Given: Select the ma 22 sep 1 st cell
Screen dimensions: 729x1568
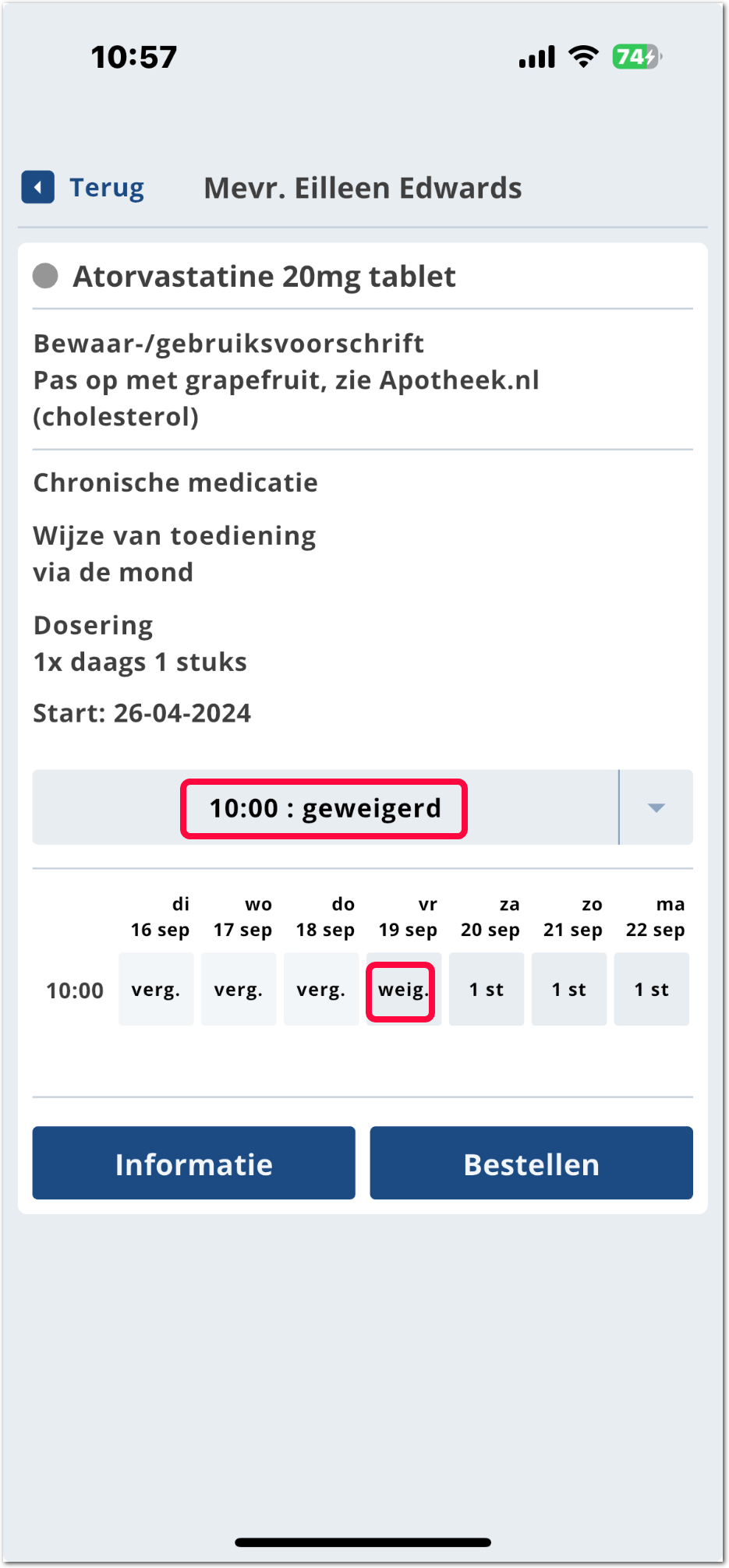Looking at the screenshot, I should [651, 989].
